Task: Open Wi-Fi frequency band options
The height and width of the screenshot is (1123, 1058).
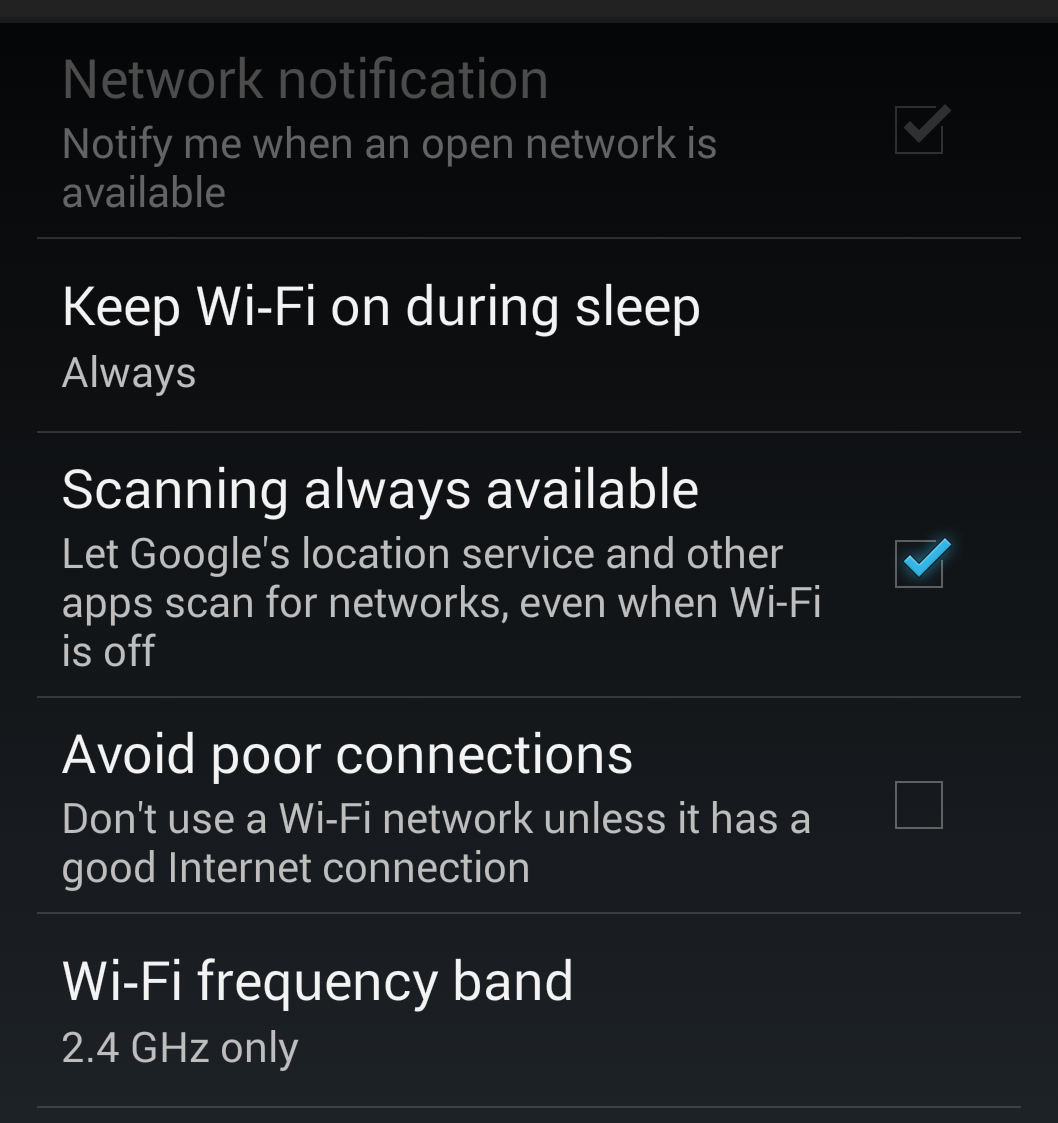Action: (x=318, y=1010)
